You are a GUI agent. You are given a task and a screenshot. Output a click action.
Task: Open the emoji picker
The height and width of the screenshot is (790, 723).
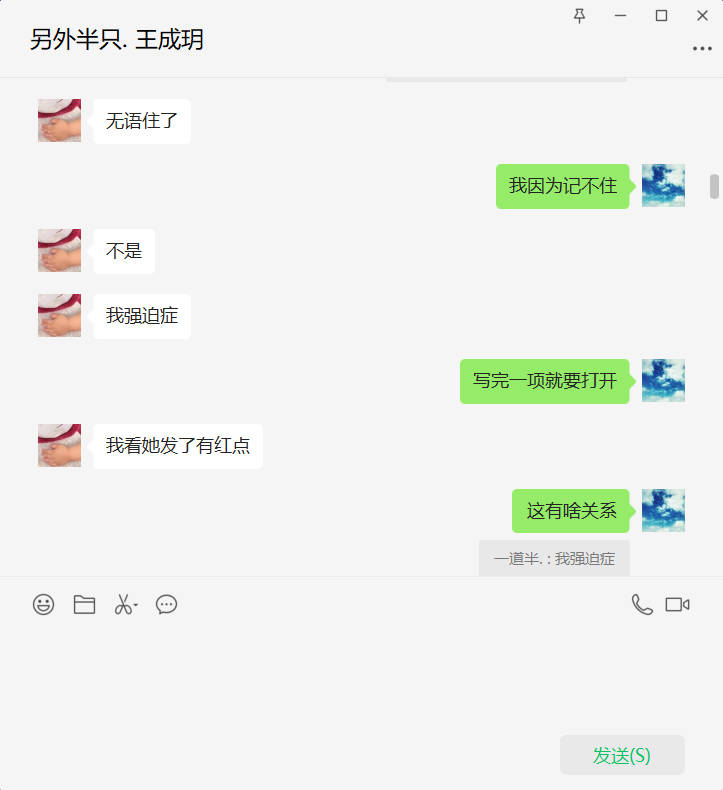[43, 604]
